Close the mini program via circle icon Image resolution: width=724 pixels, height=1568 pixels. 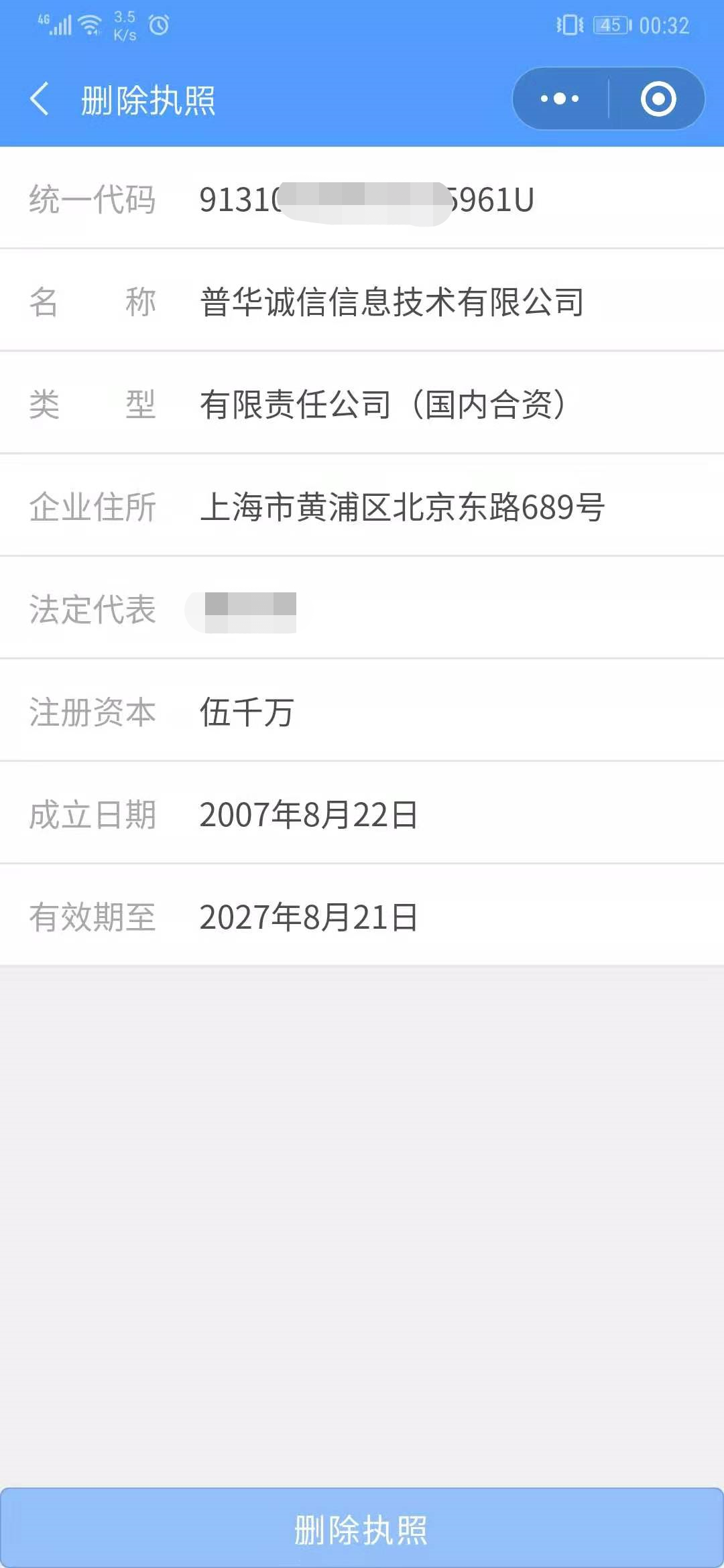[658, 99]
